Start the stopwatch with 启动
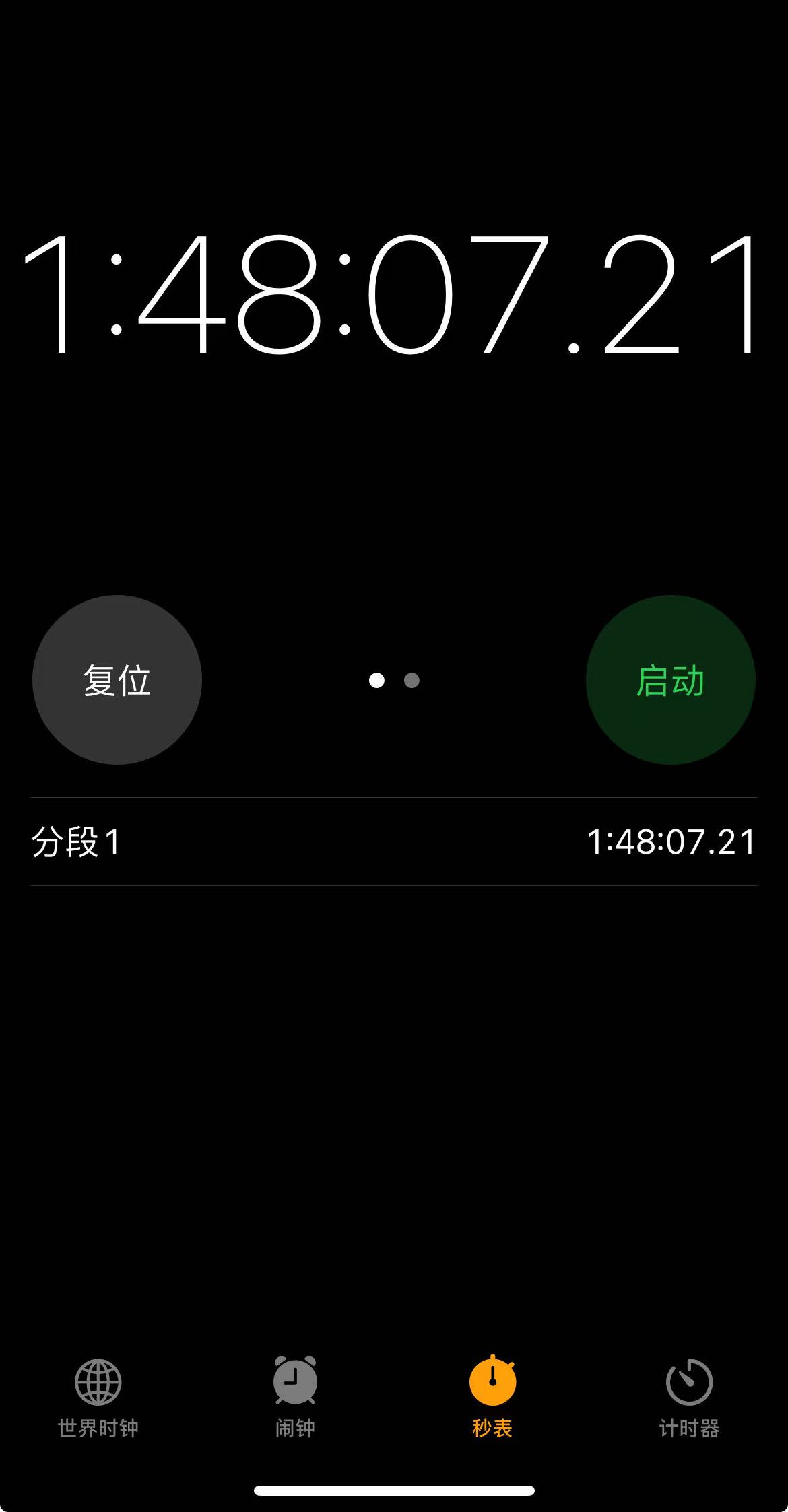 pos(671,680)
